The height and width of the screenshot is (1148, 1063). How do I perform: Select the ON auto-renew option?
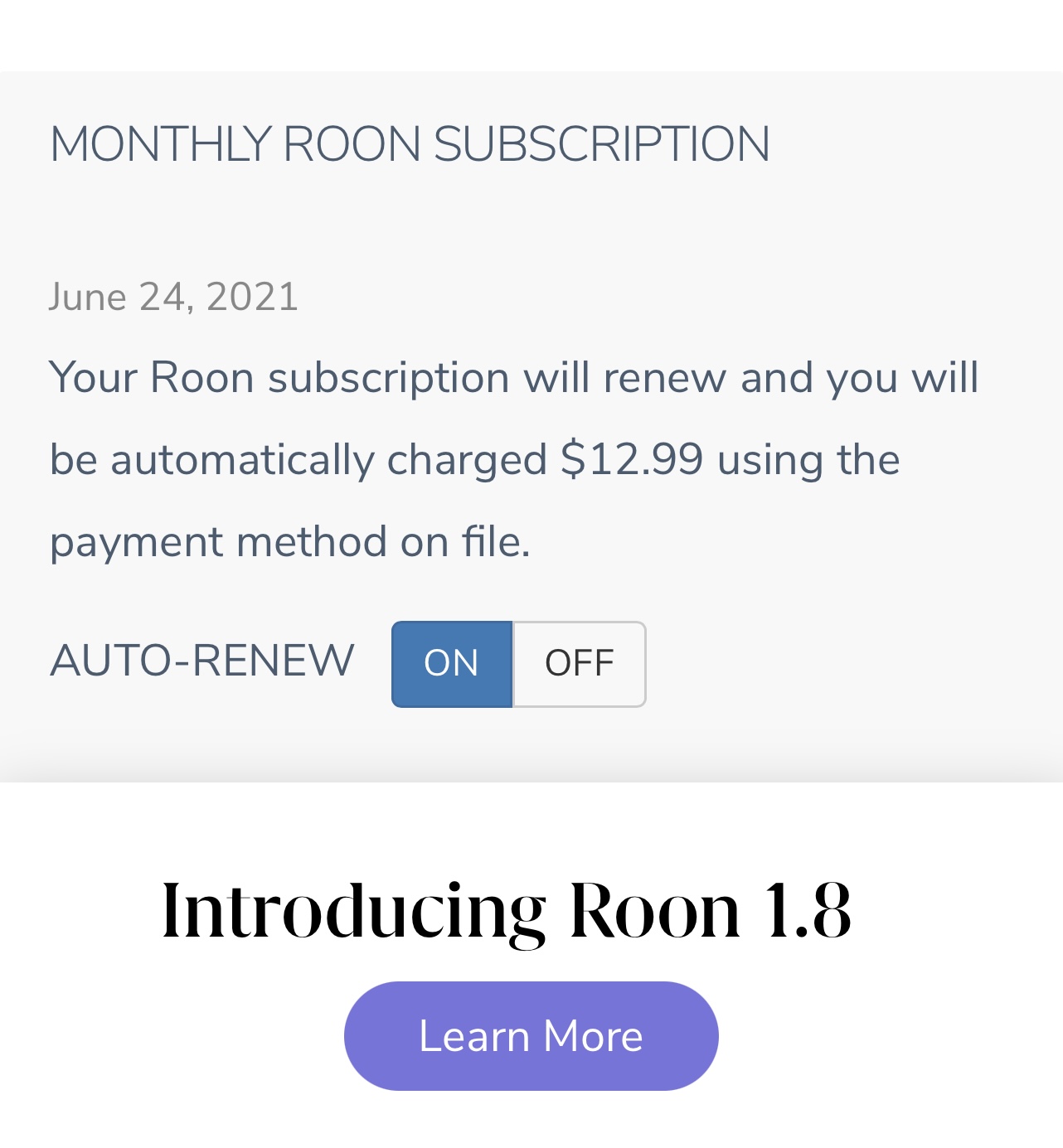[452, 664]
